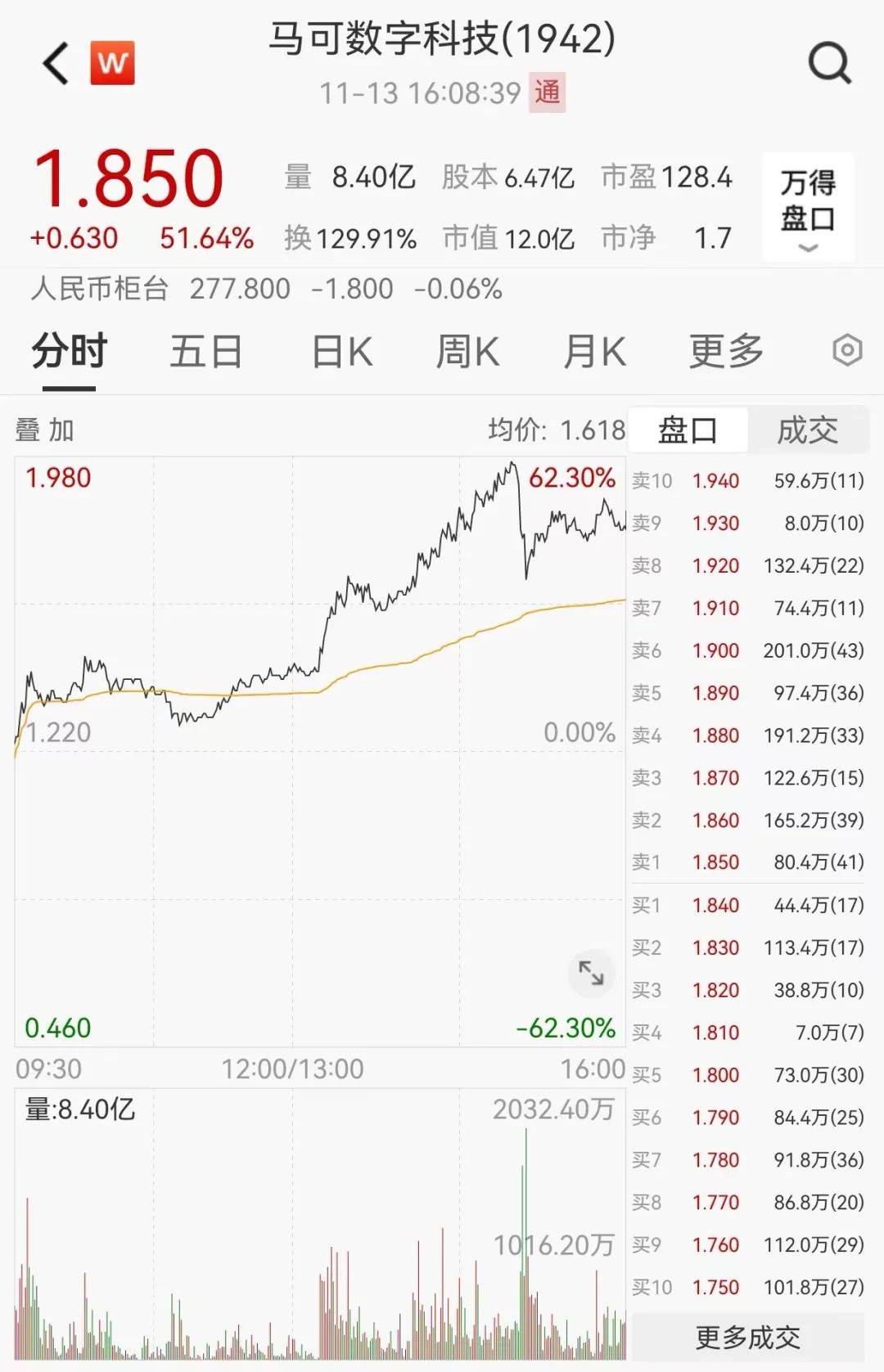Switch to the 成交 trades tab

click(x=807, y=430)
